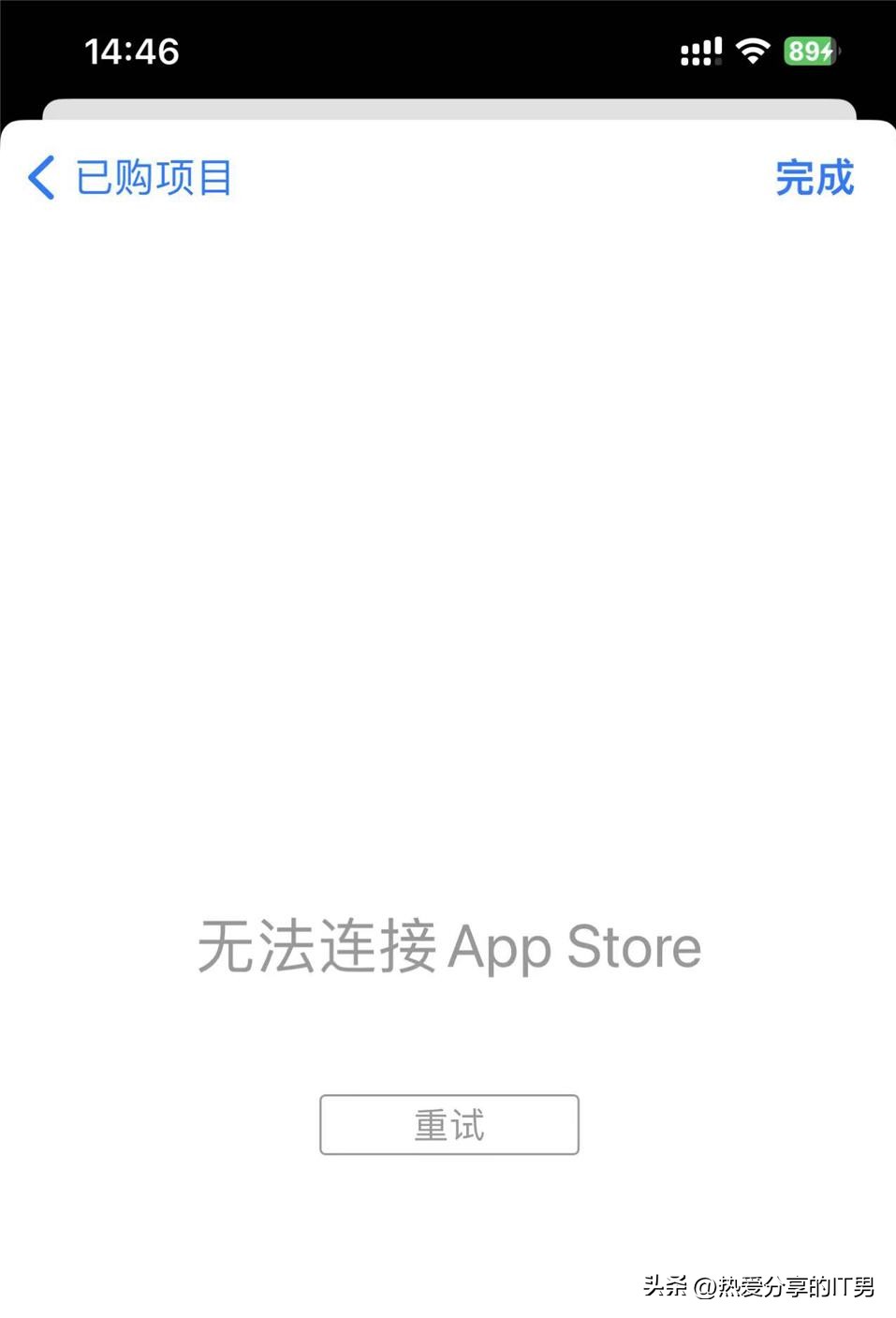The width and height of the screenshot is (896, 1318).
Task: Tap the status bar at the top
Action: [x=448, y=52]
